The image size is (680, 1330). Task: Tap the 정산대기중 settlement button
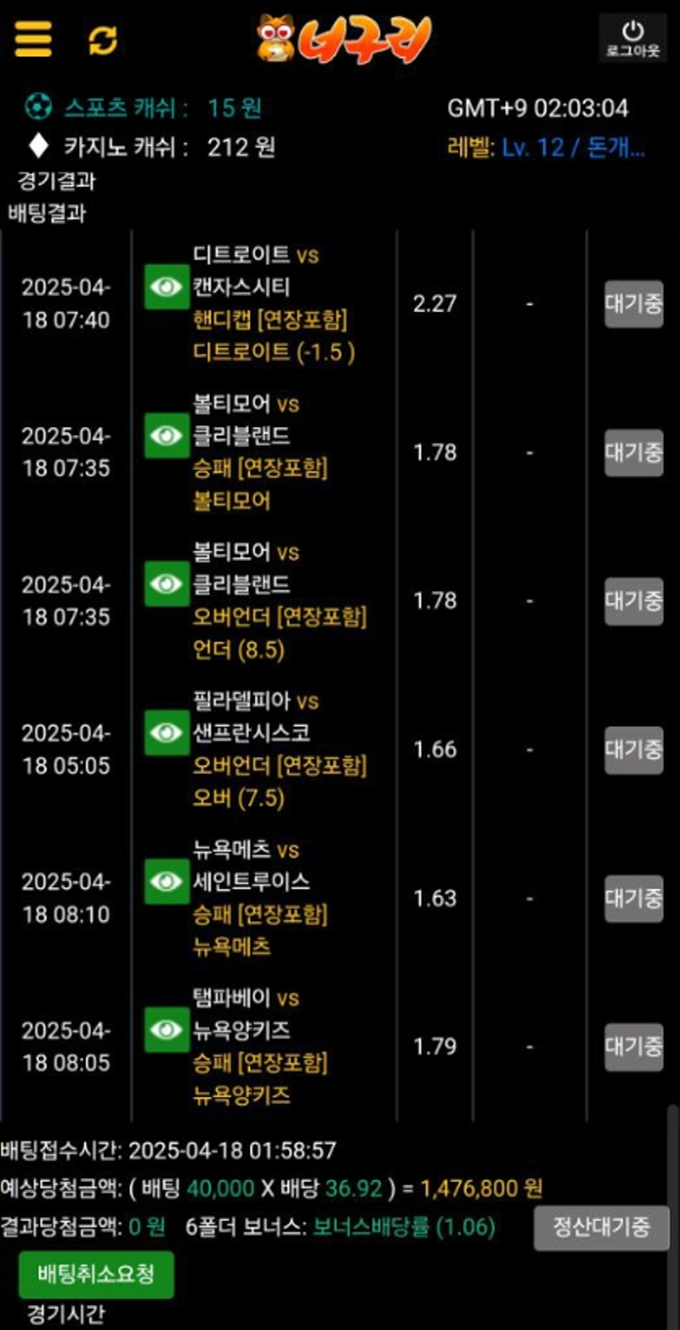(600, 1227)
